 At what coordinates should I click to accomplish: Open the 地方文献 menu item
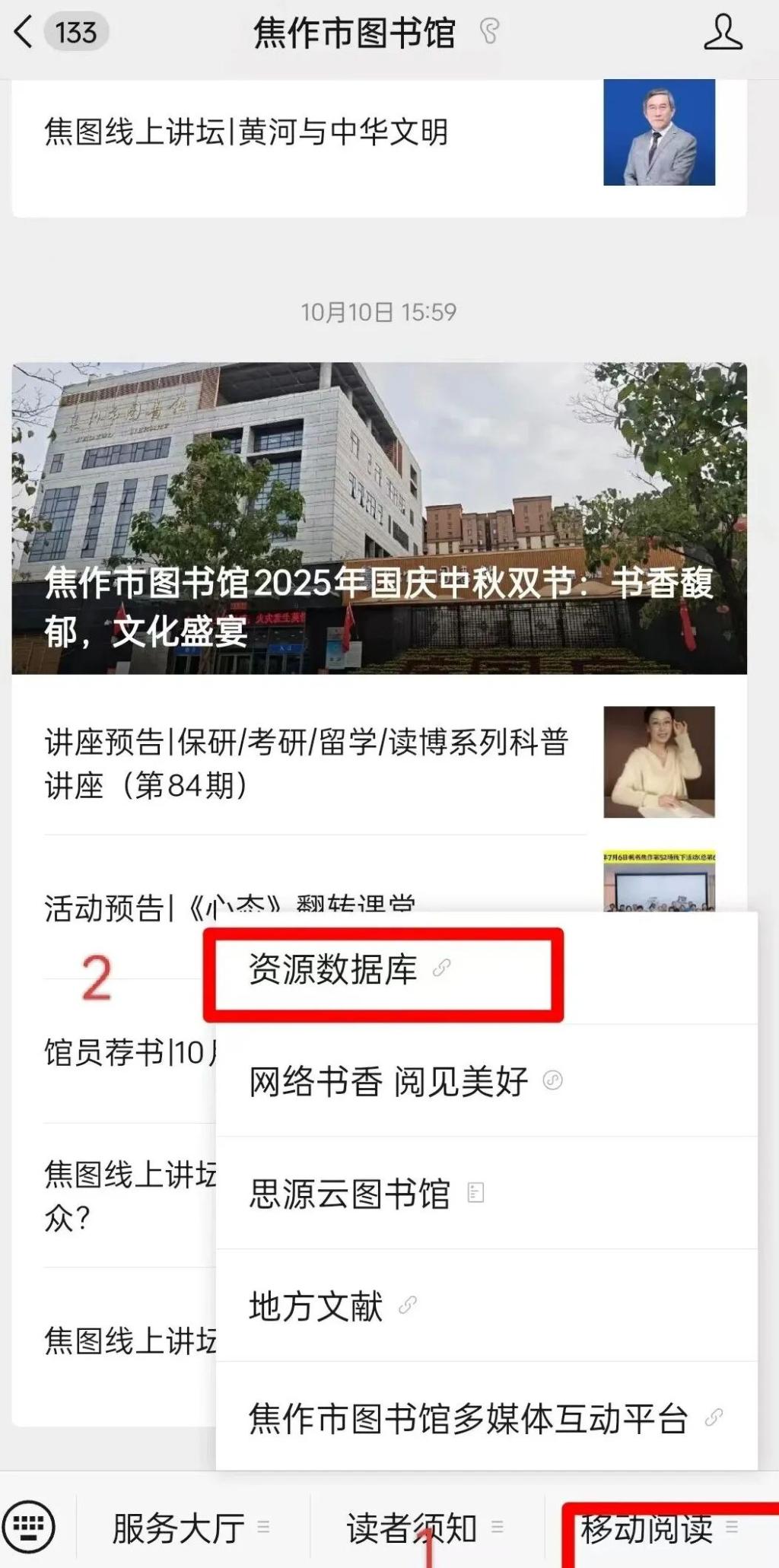pos(316,1306)
